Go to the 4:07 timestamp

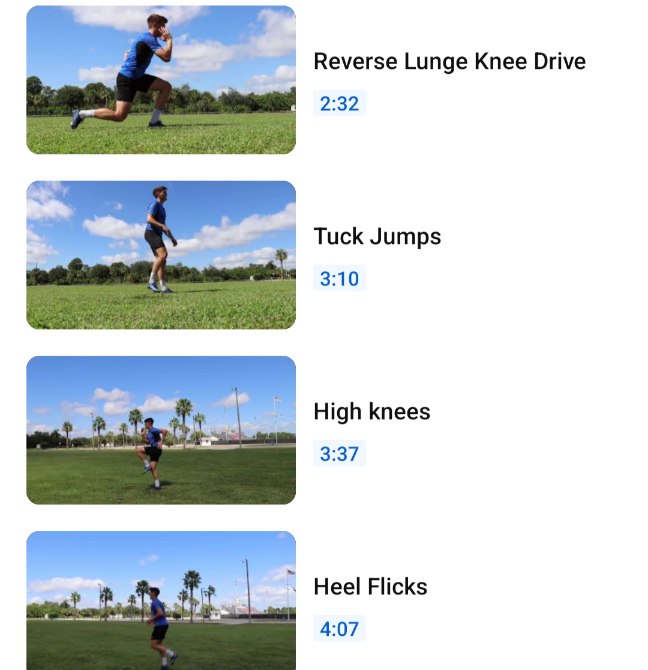[x=339, y=629]
